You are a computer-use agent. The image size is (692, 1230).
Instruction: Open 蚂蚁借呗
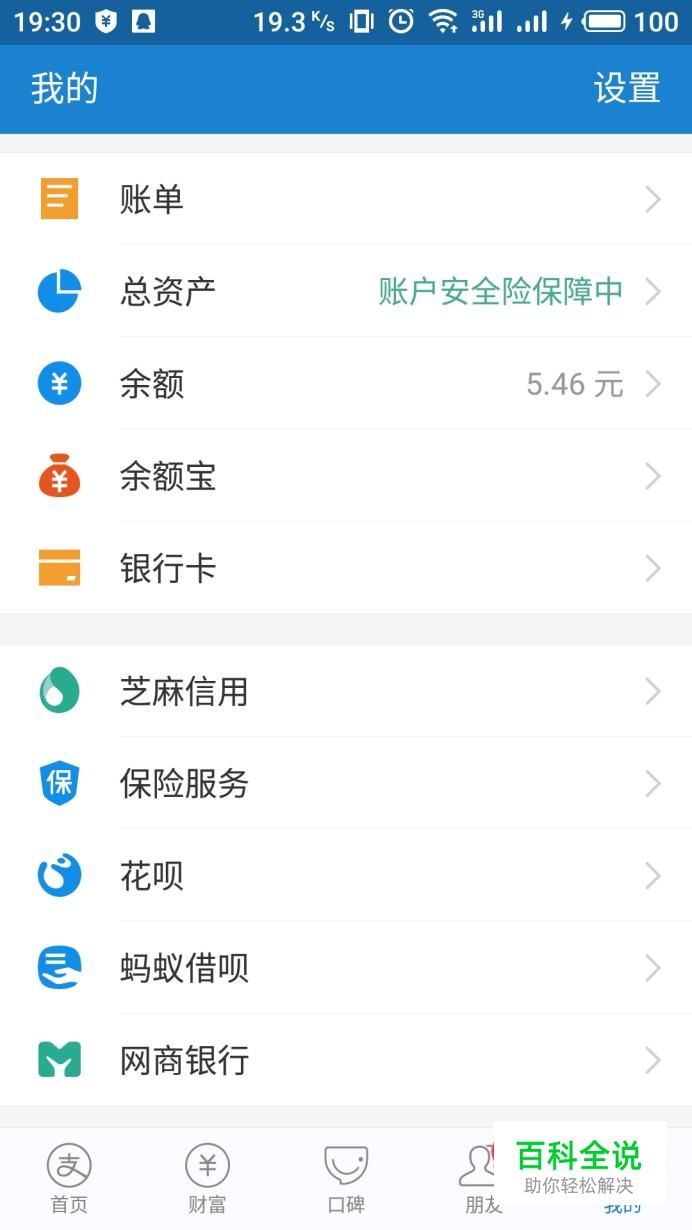point(346,968)
